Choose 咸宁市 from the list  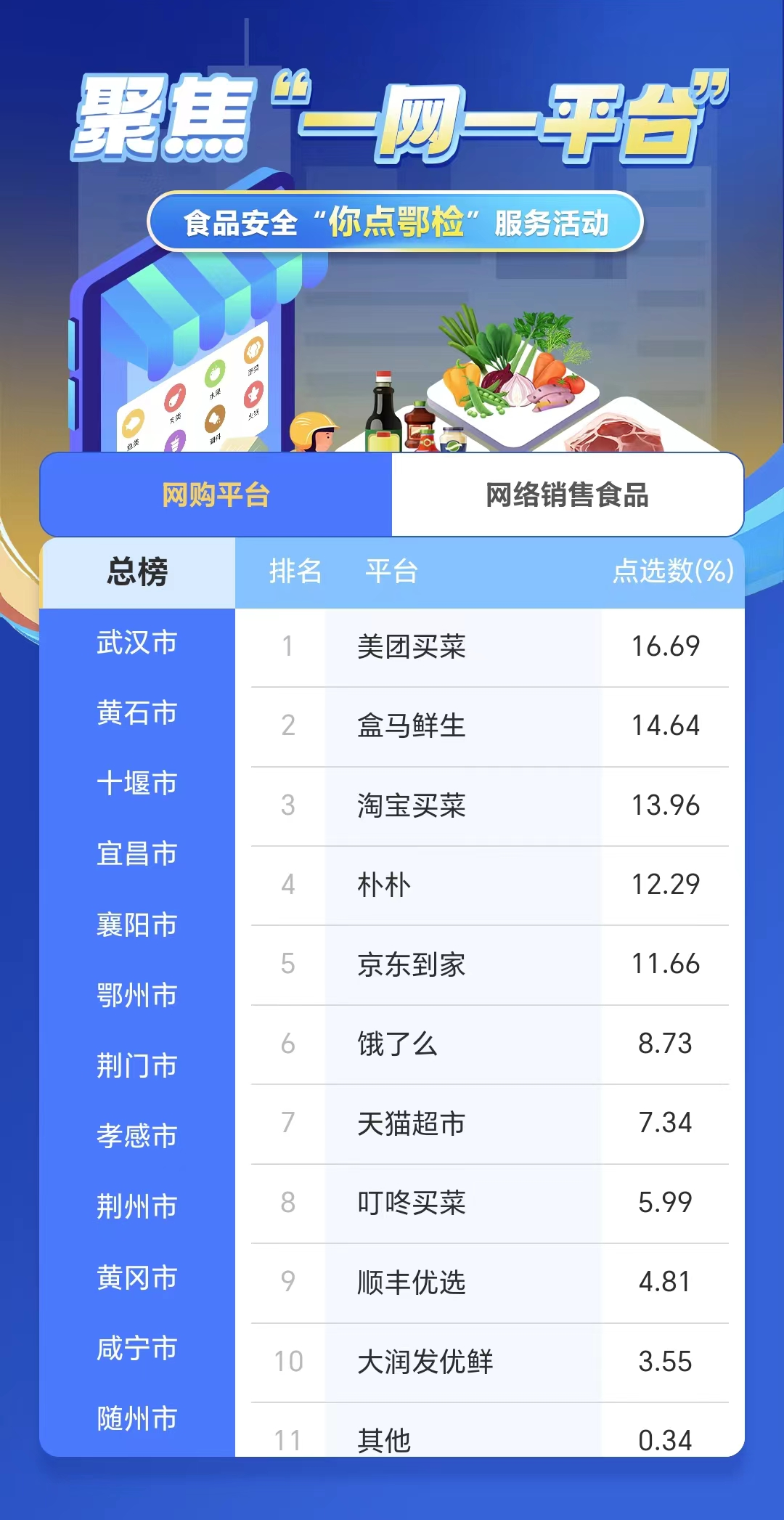(137, 1349)
